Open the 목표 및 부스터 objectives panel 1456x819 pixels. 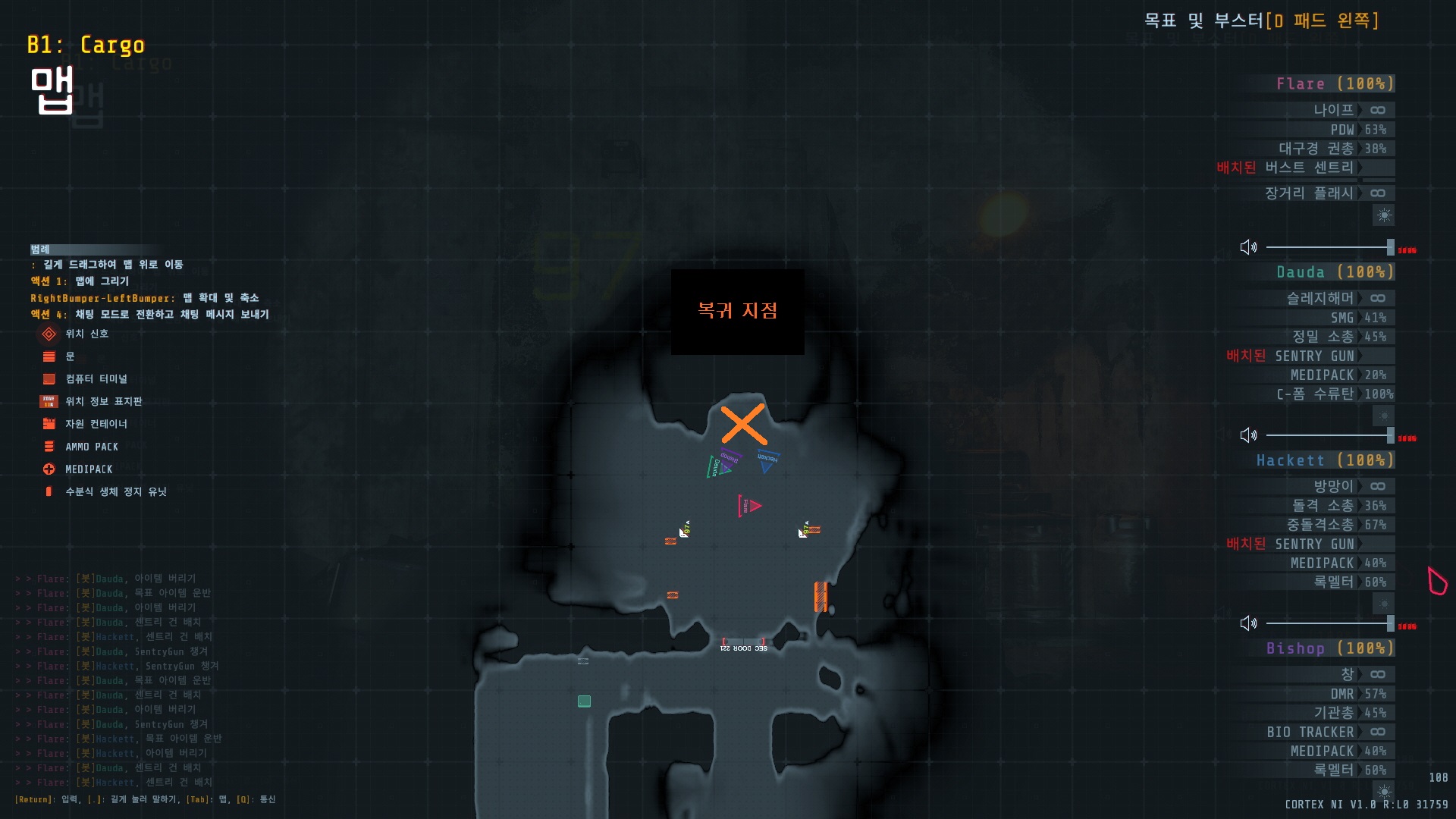1260,20
